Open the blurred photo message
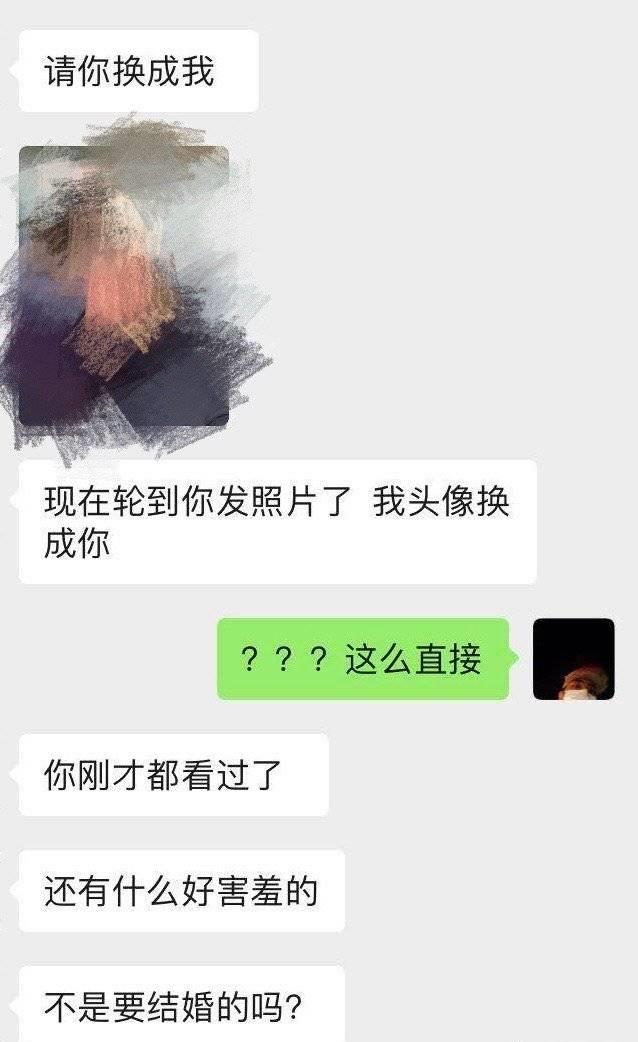This screenshot has height=1042, width=638. pyautogui.click(x=124, y=287)
